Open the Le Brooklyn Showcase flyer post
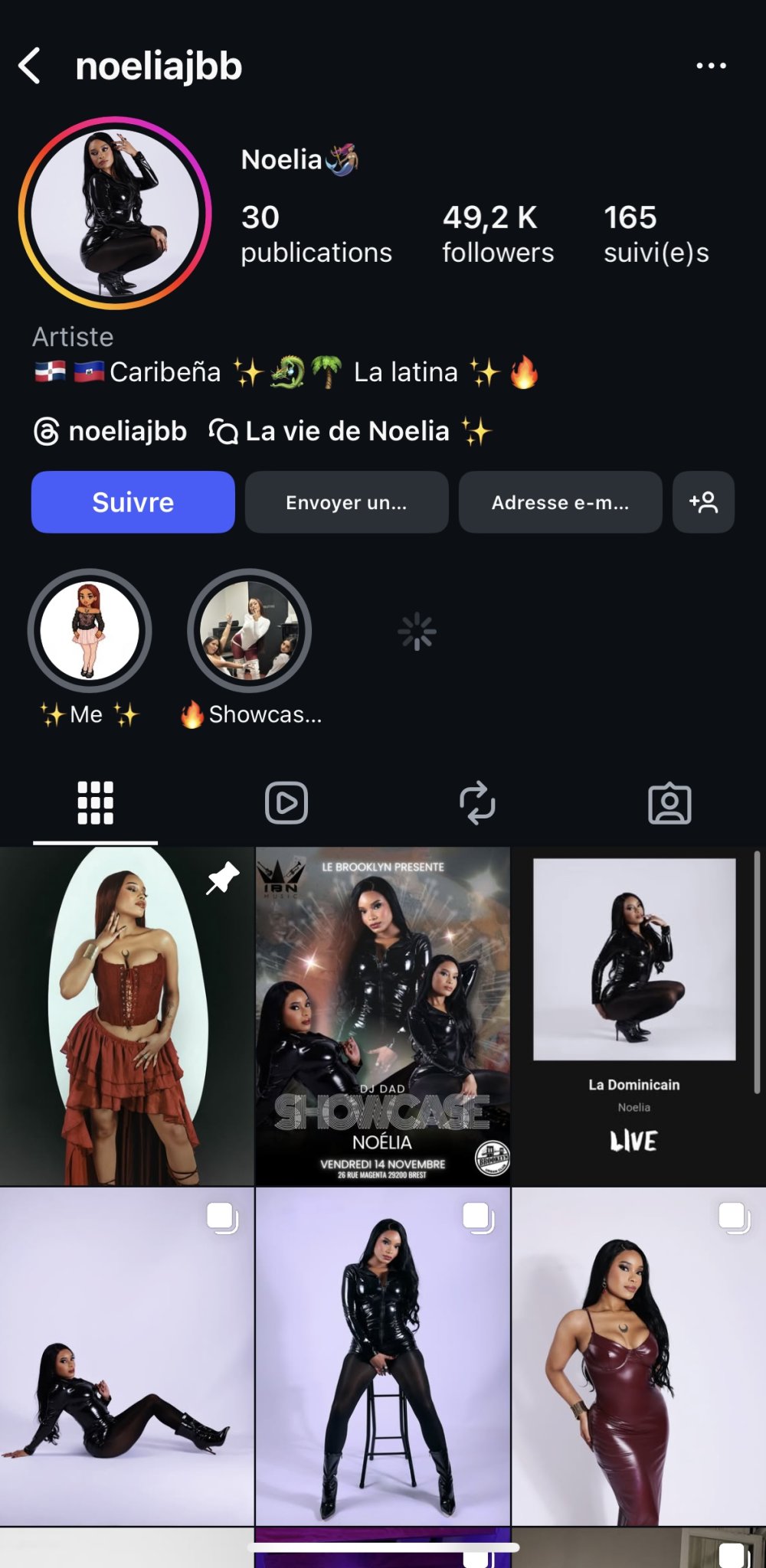 (x=382, y=1016)
